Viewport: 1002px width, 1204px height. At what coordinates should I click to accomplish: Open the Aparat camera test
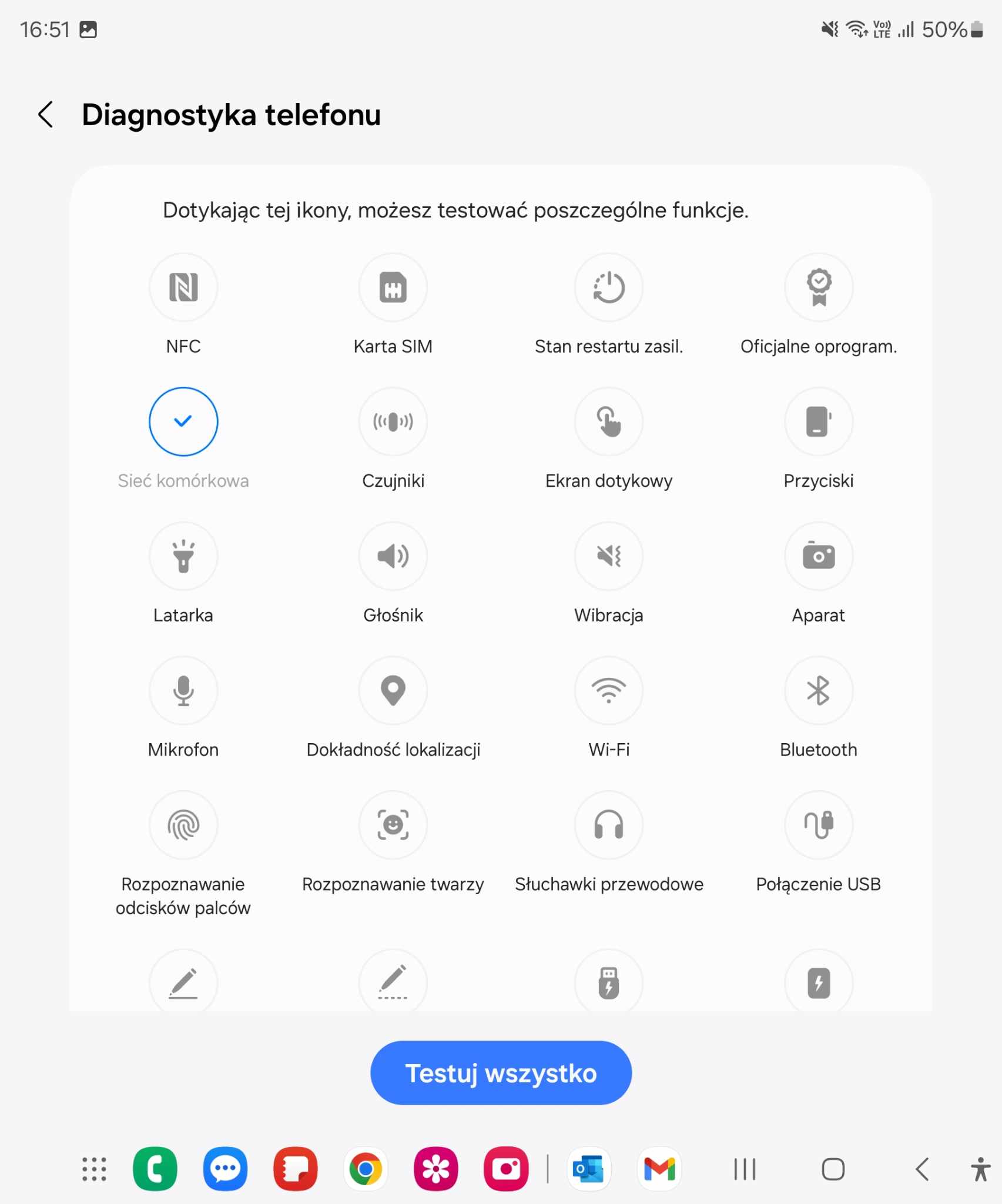click(x=819, y=556)
